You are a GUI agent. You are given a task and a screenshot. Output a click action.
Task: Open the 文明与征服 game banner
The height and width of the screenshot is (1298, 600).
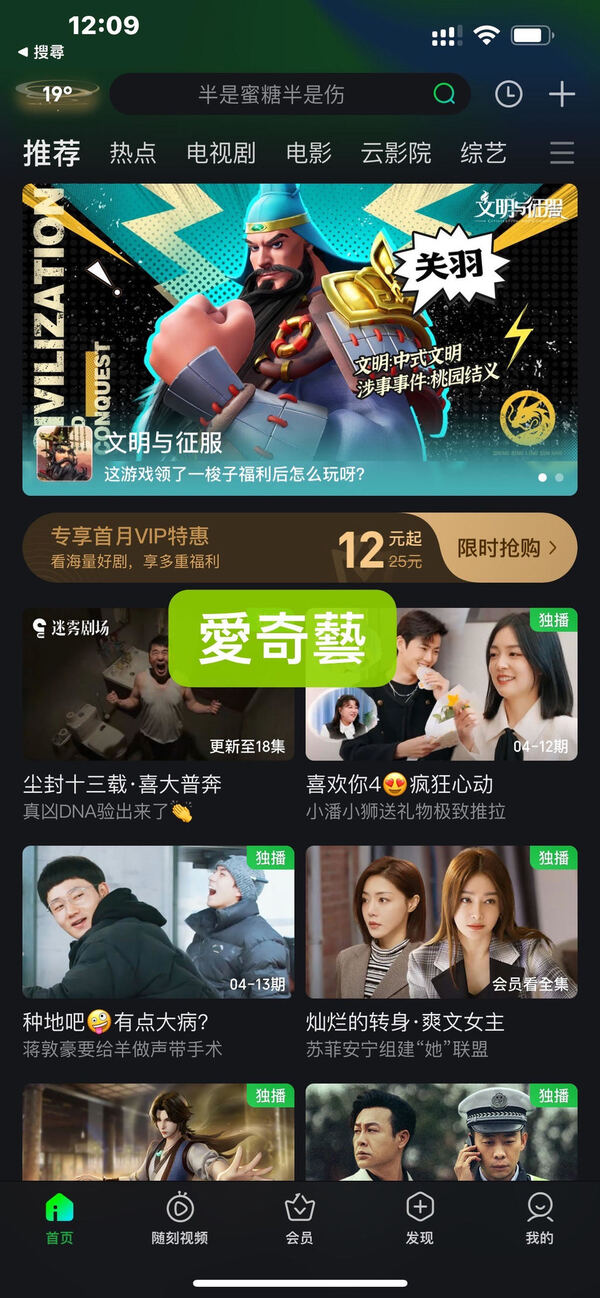coord(300,338)
